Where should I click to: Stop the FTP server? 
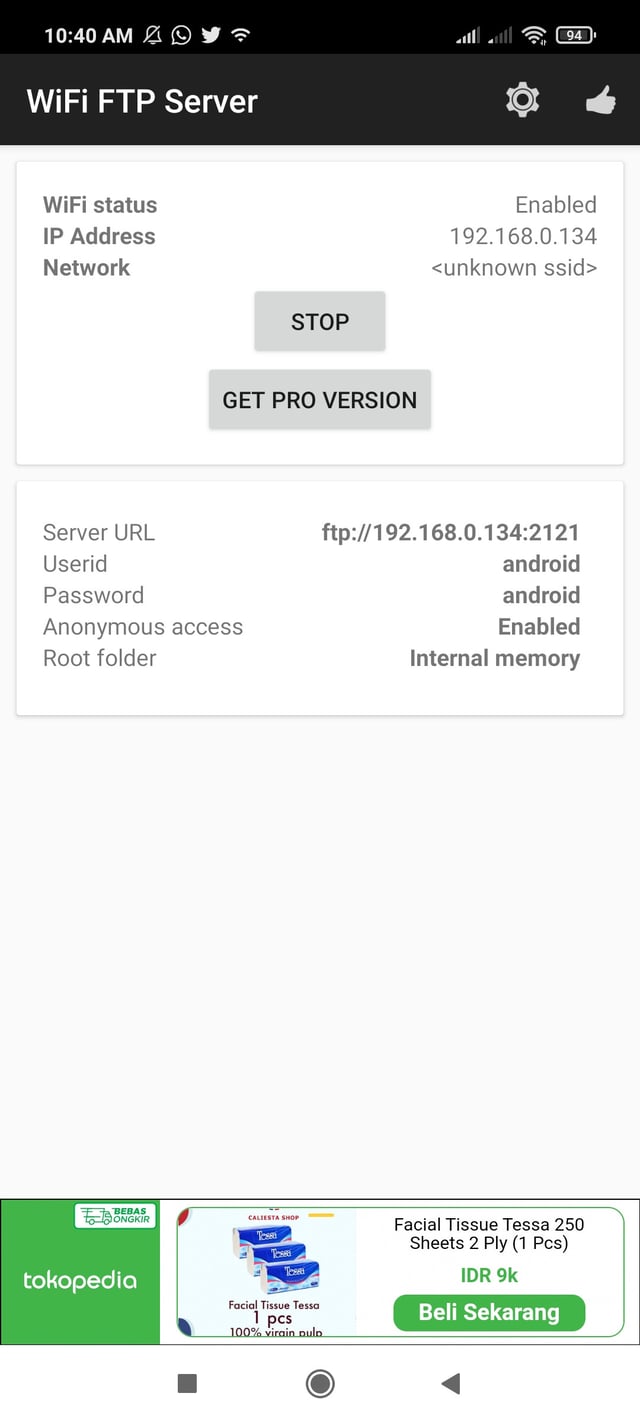coord(319,321)
